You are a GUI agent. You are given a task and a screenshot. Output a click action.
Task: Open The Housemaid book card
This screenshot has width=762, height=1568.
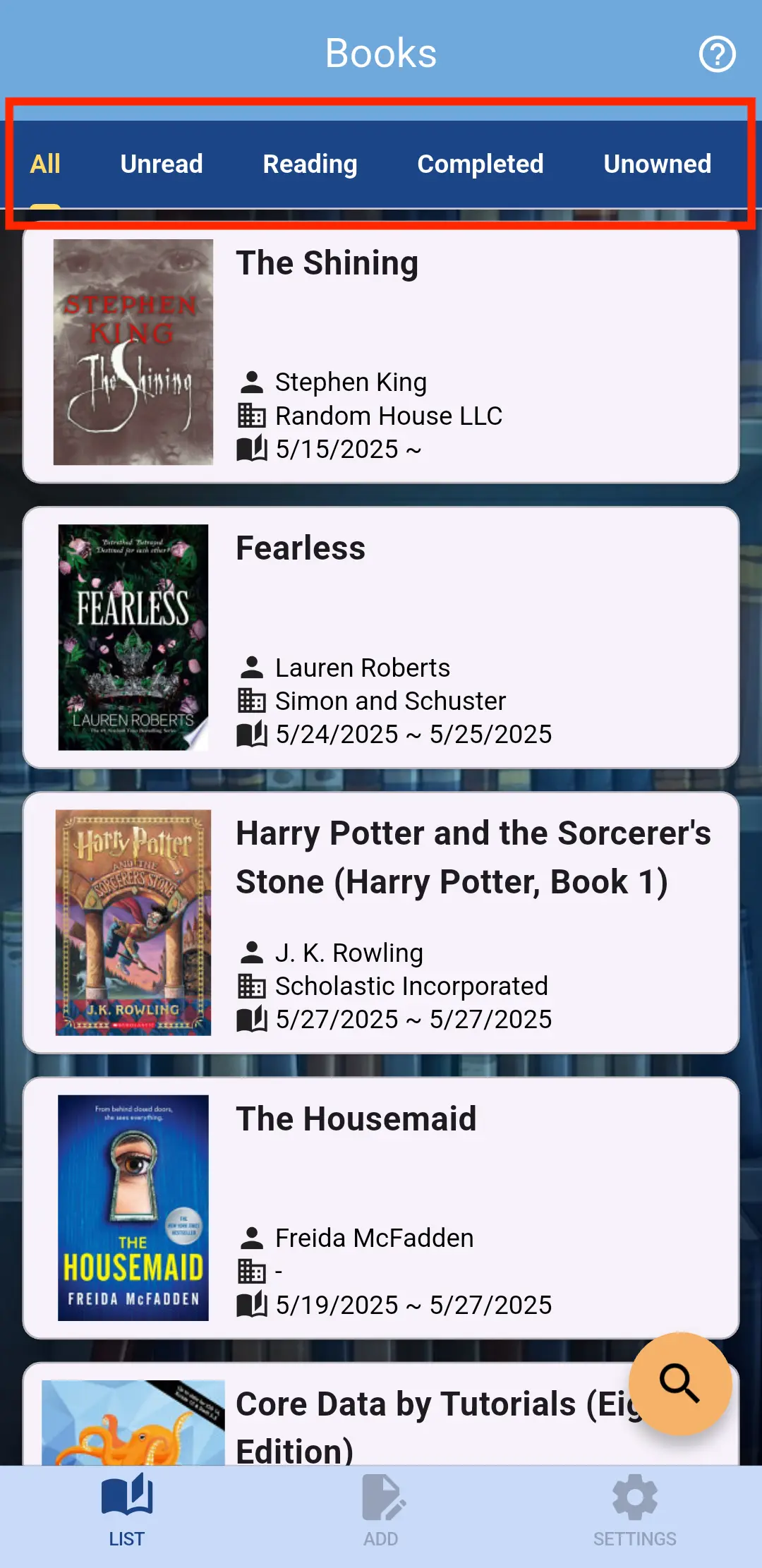[x=381, y=1207]
